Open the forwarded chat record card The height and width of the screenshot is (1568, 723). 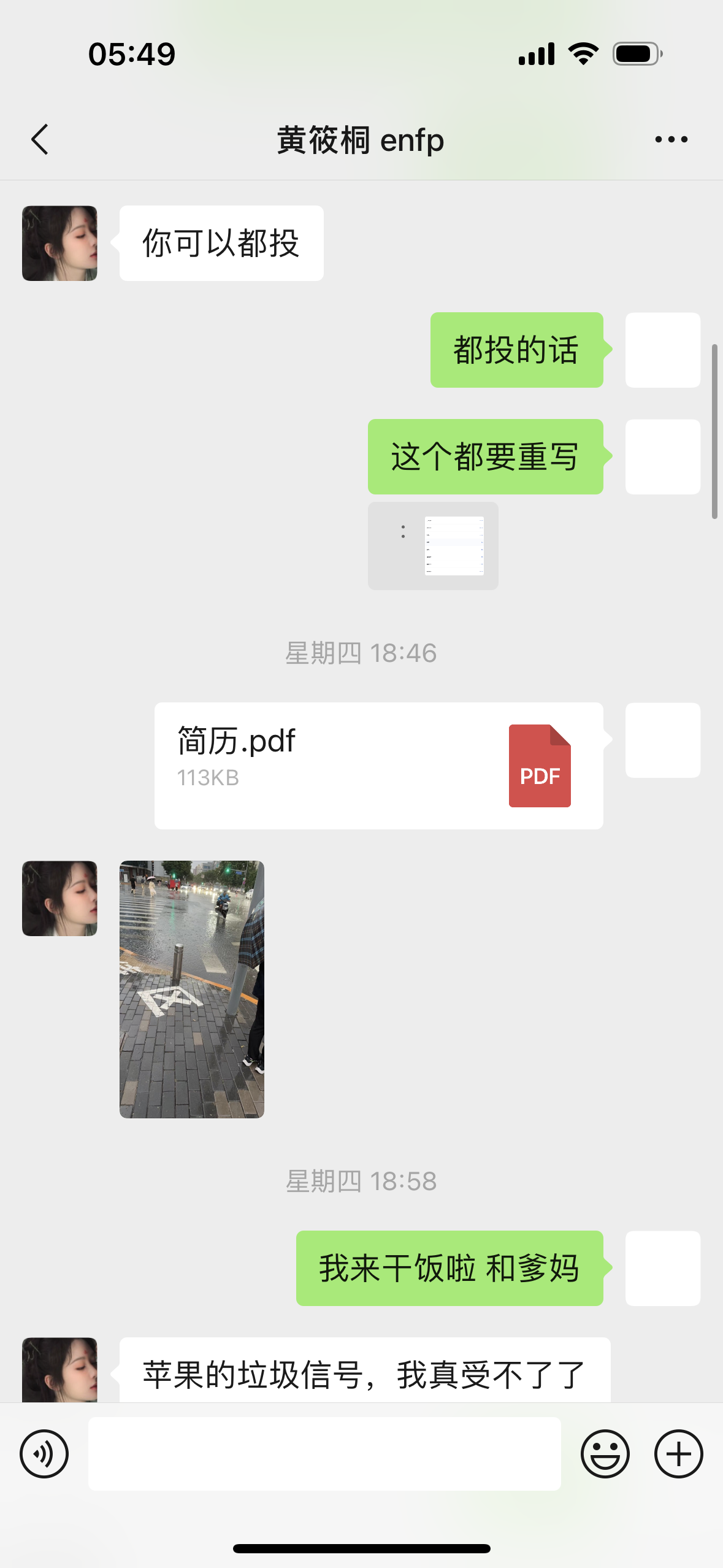pos(433,545)
